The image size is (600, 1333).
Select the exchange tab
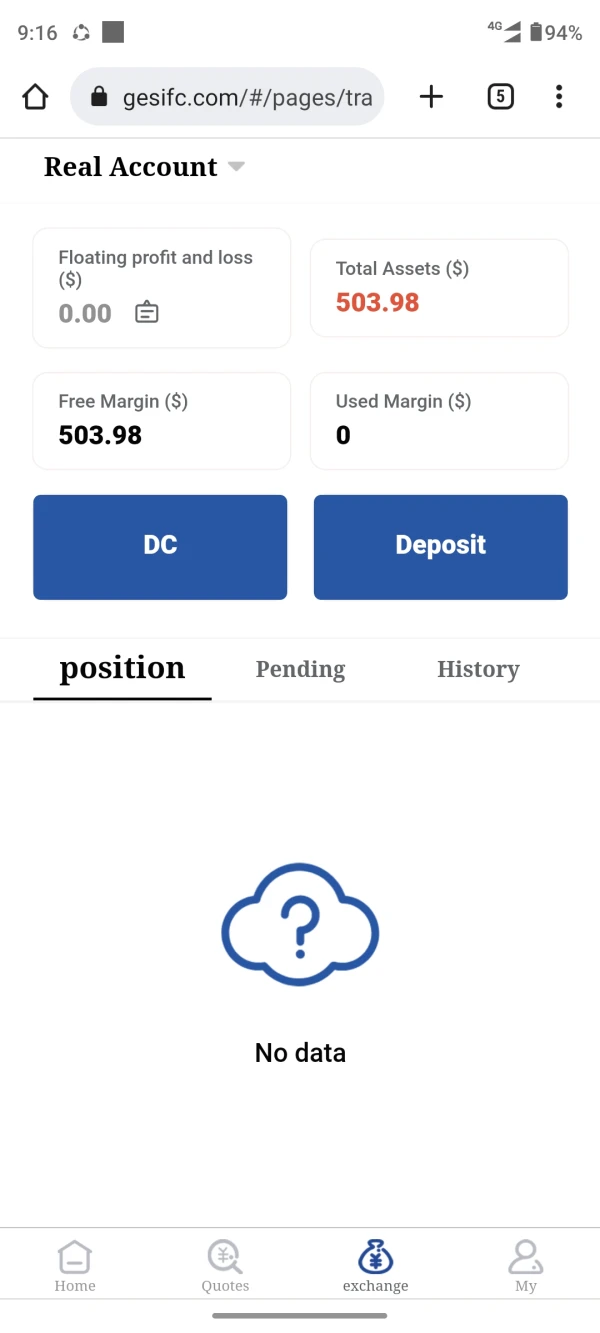click(x=375, y=1266)
